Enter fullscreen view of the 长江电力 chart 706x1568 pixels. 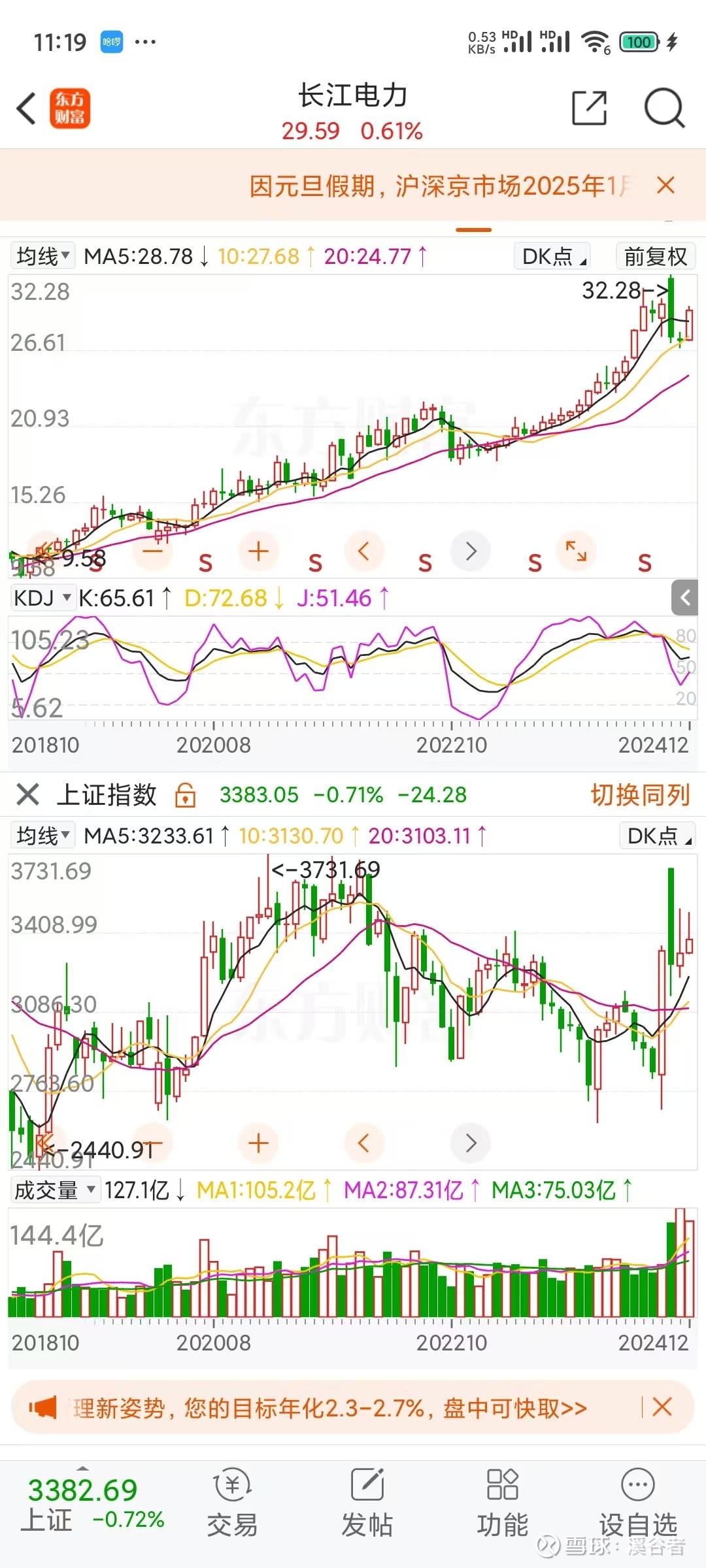point(576,551)
